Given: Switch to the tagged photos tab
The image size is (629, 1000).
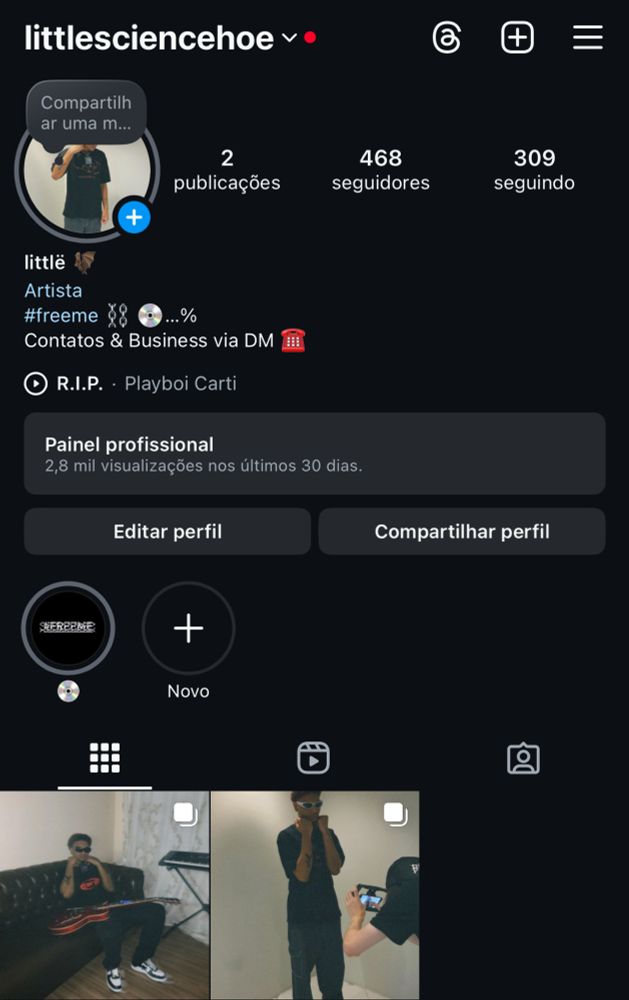Looking at the screenshot, I should 523,759.
